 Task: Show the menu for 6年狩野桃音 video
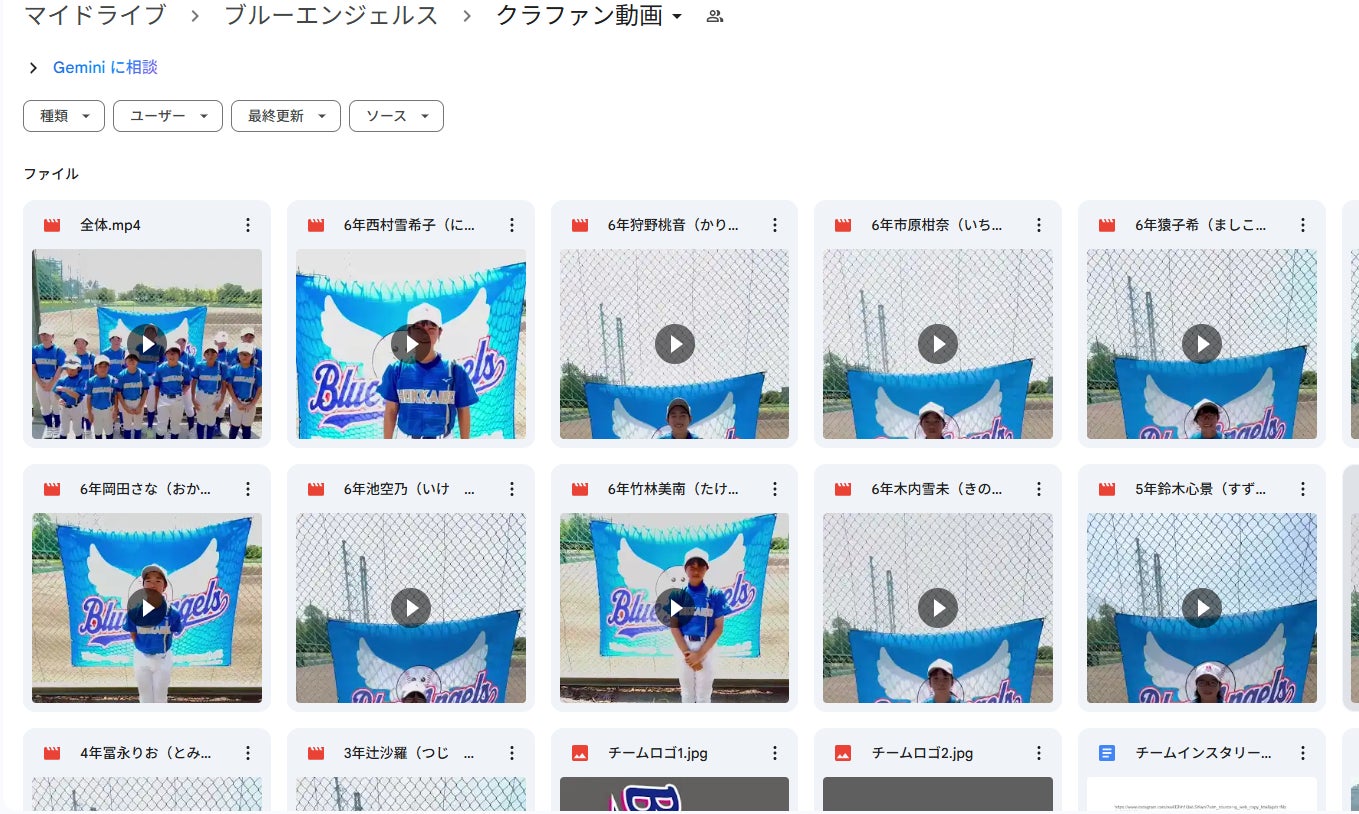click(x=775, y=226)
